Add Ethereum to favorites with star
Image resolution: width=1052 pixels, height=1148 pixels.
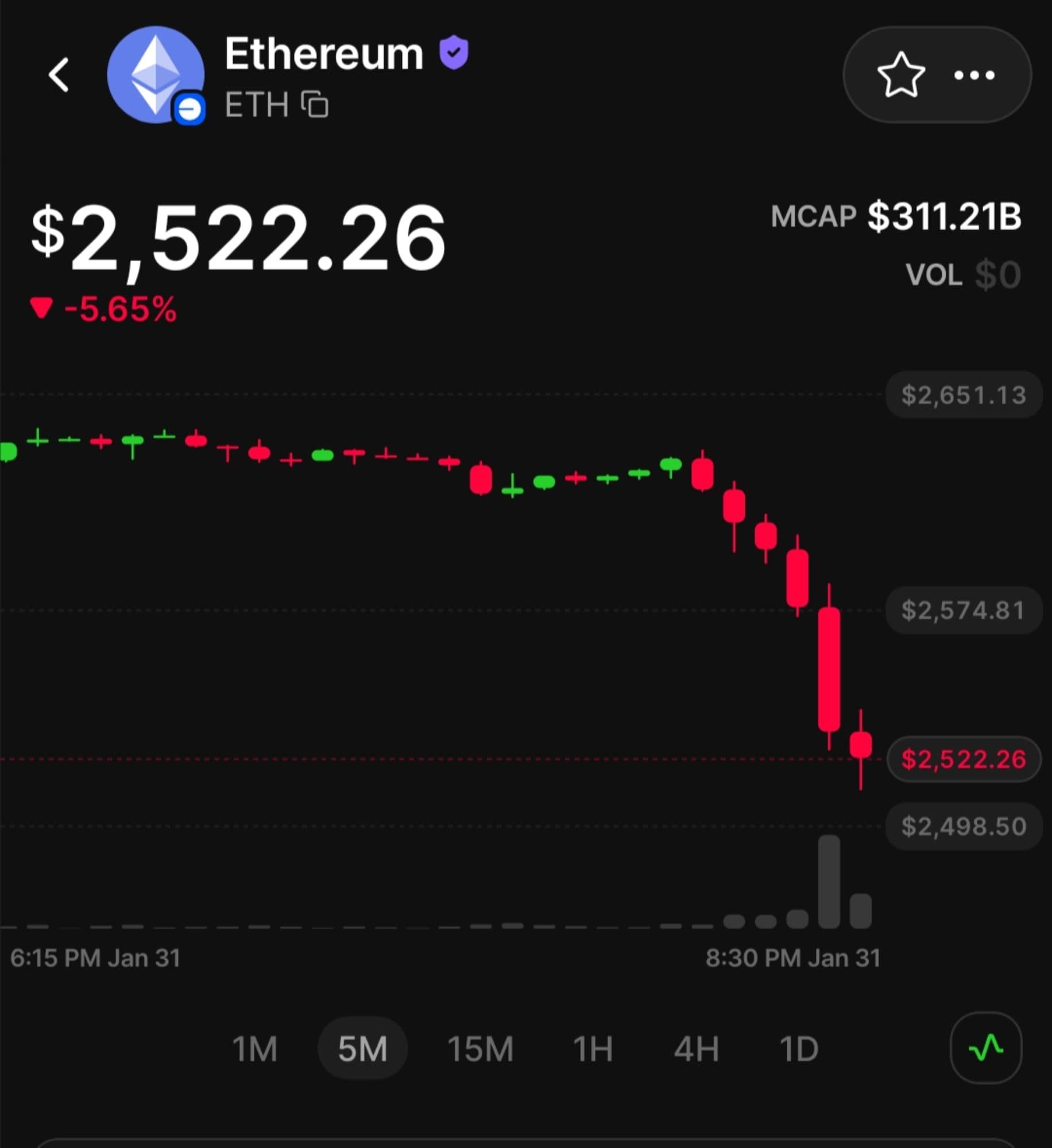tap(901, 75)
